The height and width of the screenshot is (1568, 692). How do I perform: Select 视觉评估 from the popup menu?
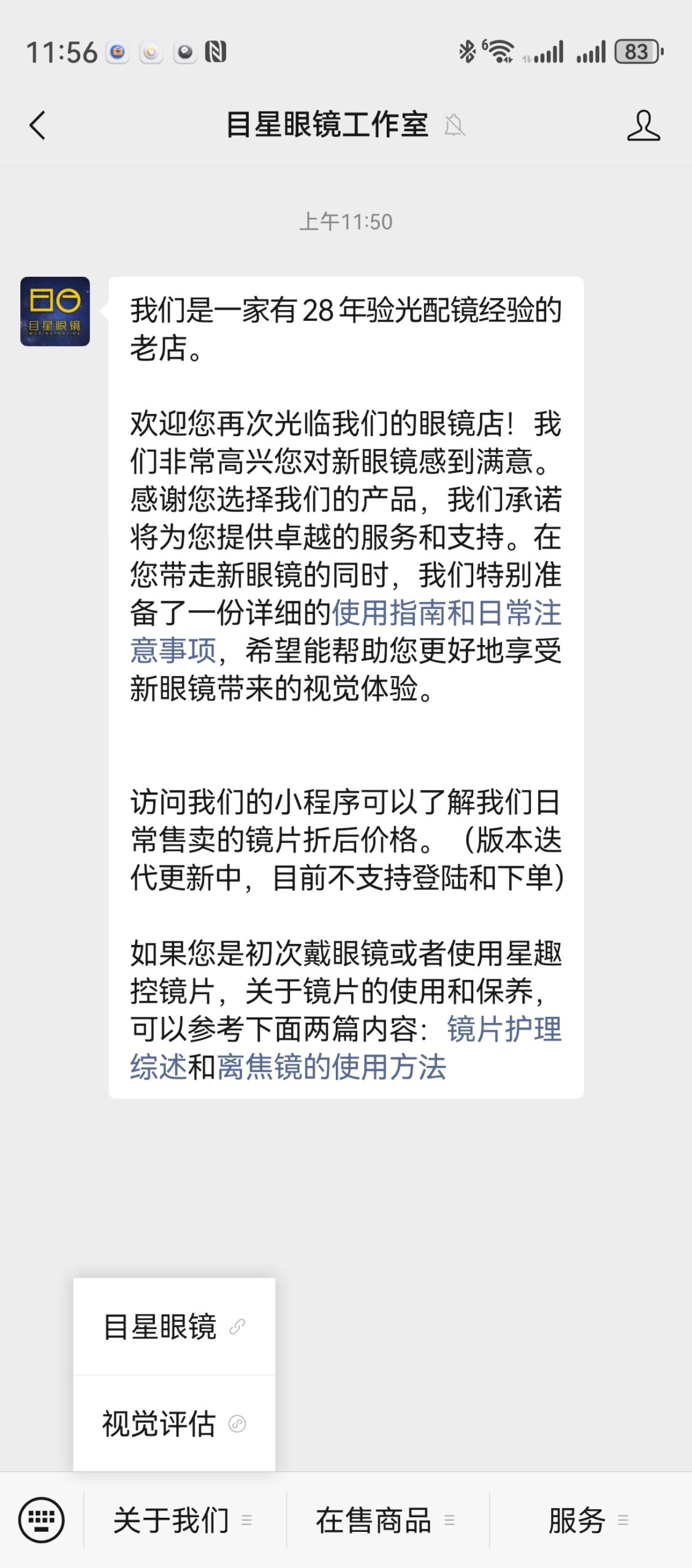[x=174, y=1423]
